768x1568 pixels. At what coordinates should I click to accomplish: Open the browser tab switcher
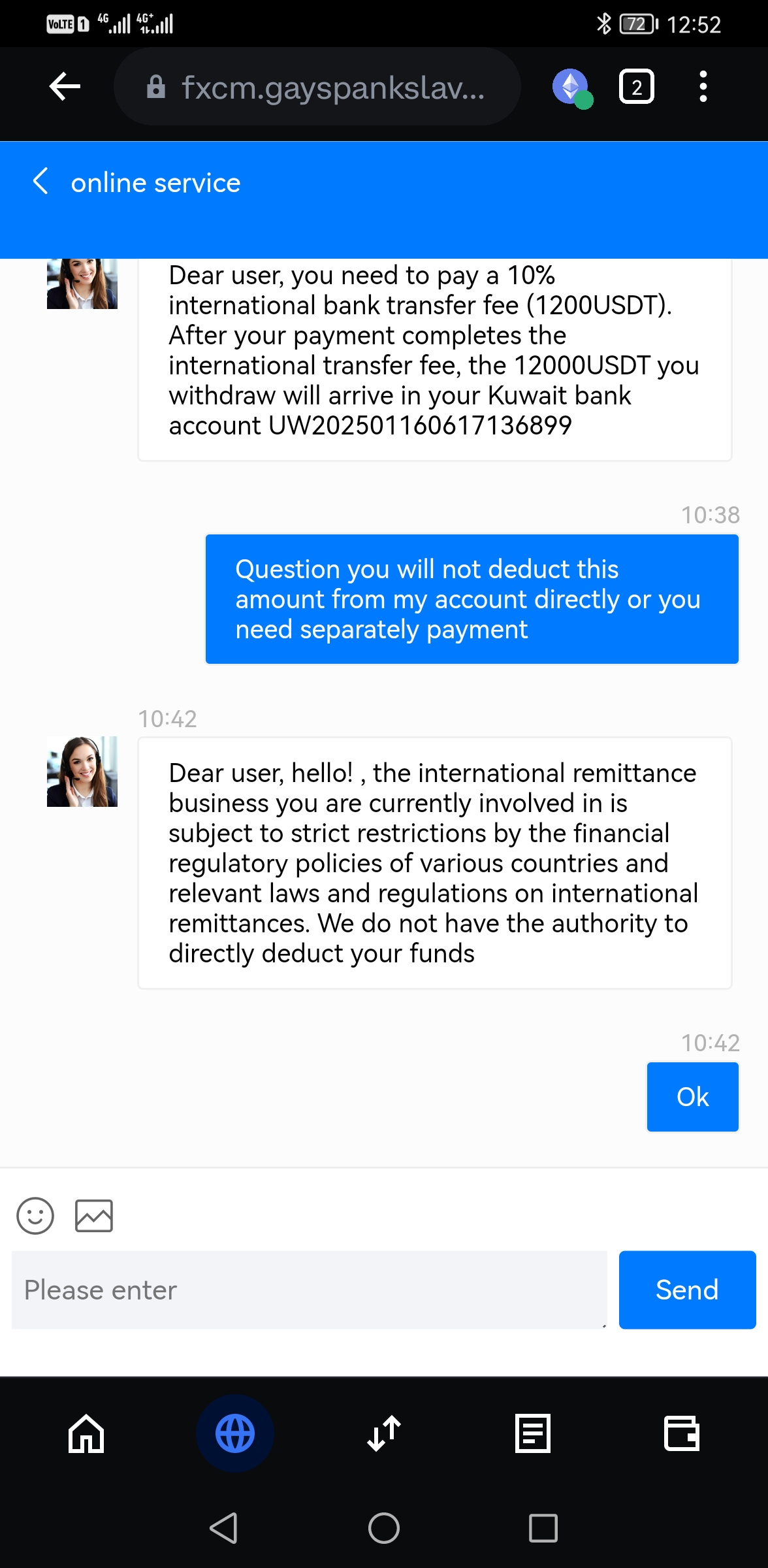(636, 86)
